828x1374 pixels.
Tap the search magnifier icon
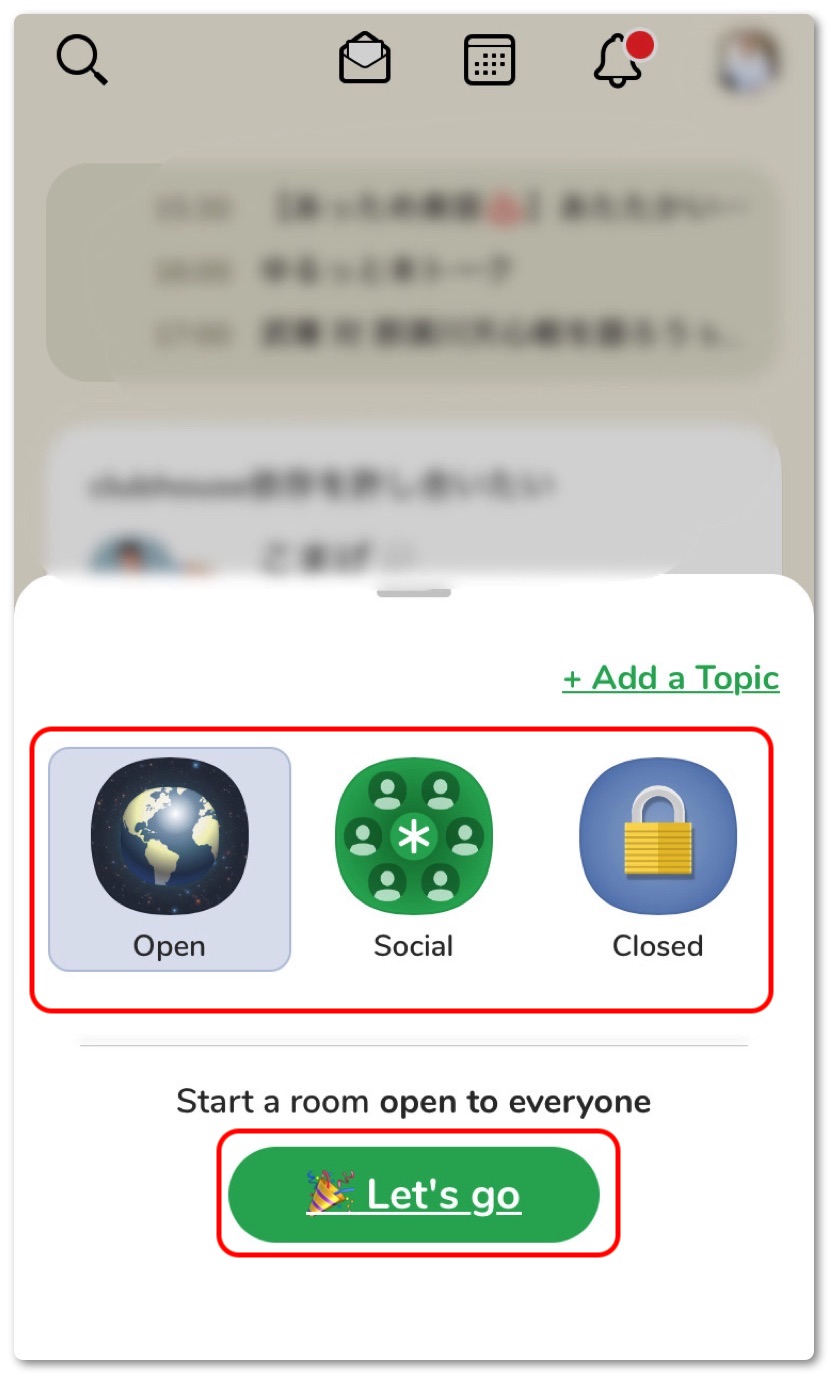click(x=81, y=59)
